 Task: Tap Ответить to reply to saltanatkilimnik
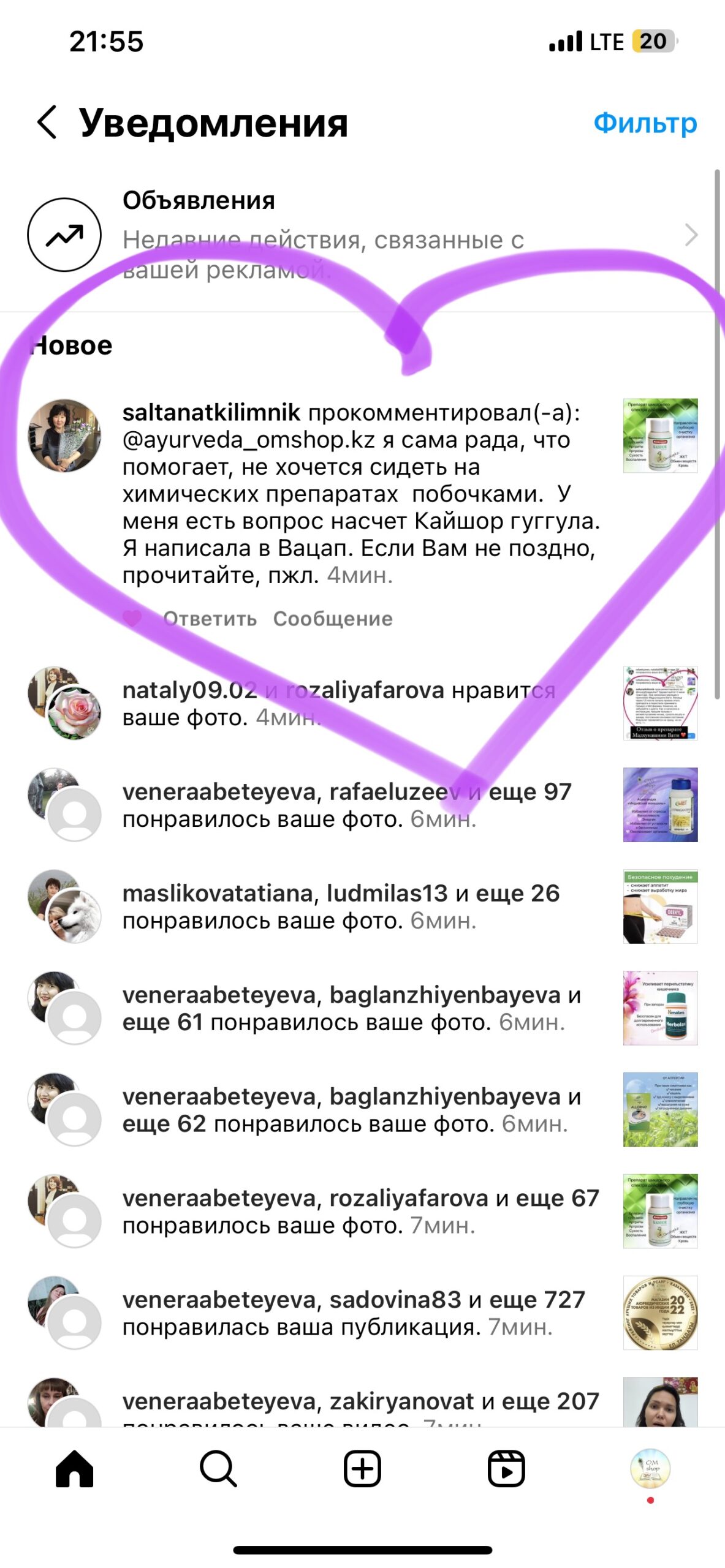(210, 619)
